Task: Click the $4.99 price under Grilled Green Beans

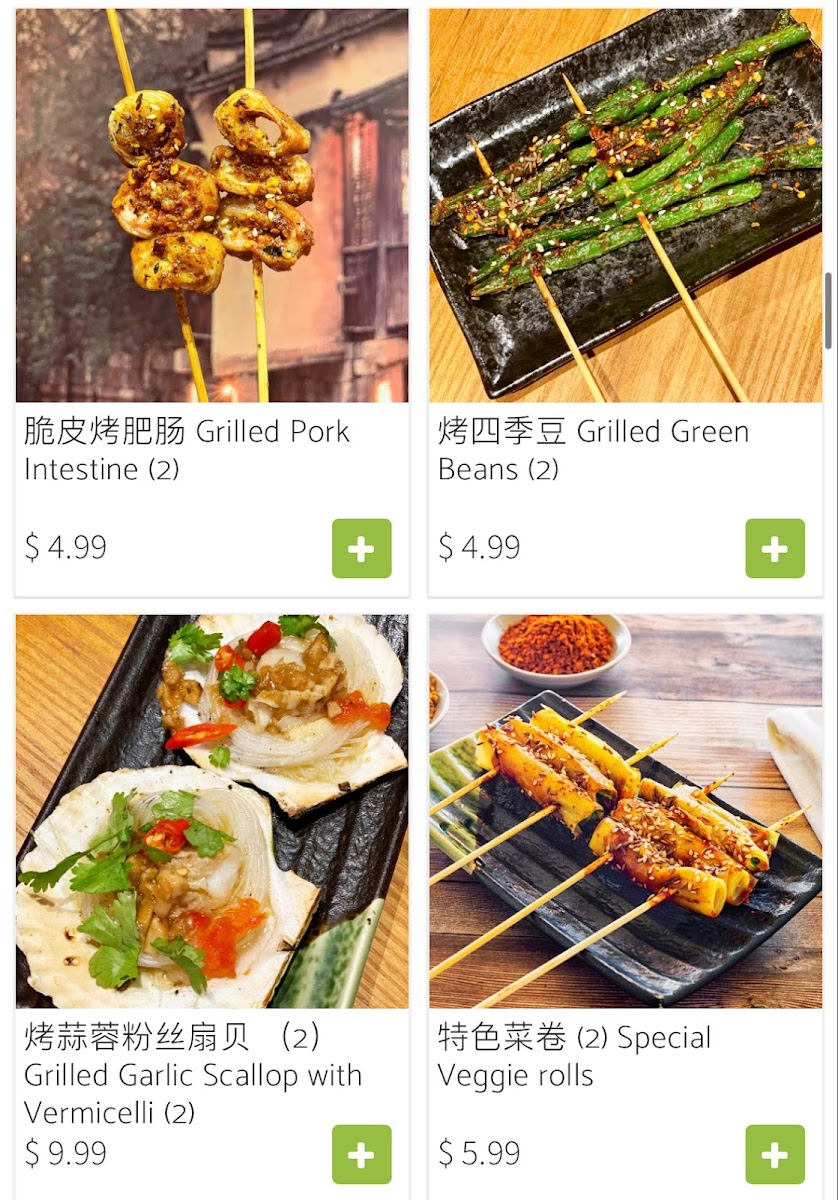Action: pos(482,548)
